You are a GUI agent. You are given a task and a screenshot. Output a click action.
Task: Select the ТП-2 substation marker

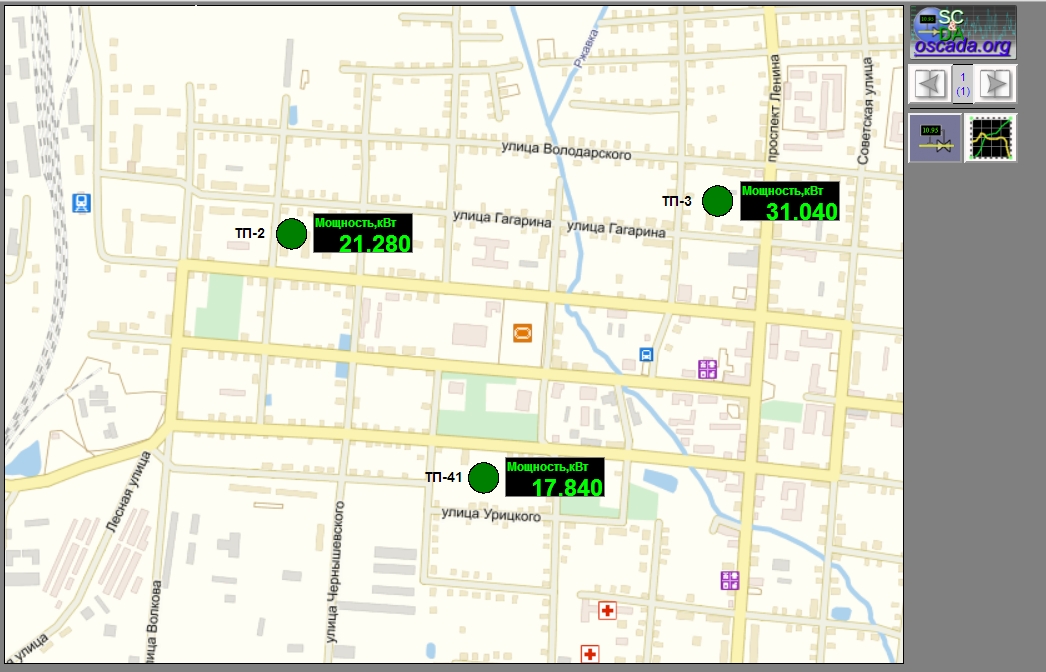coord(291,233)
